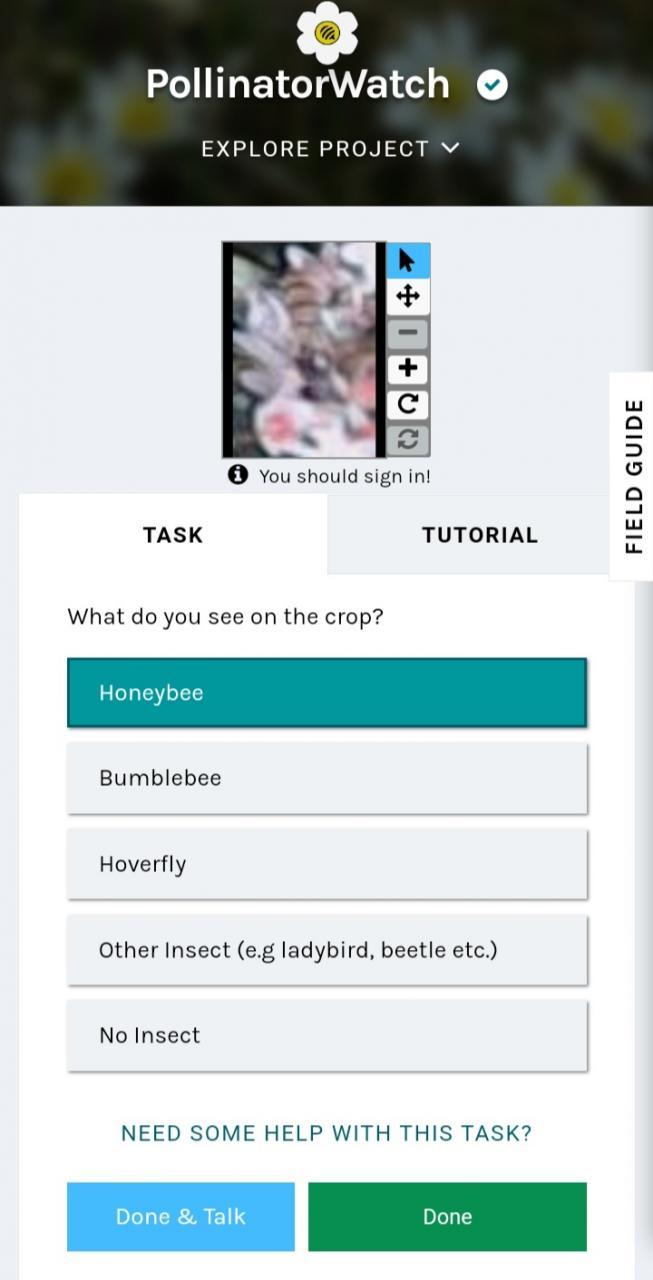Select the pointer tool in image toolbar
653x1280 pixels.
pos(407,260)
